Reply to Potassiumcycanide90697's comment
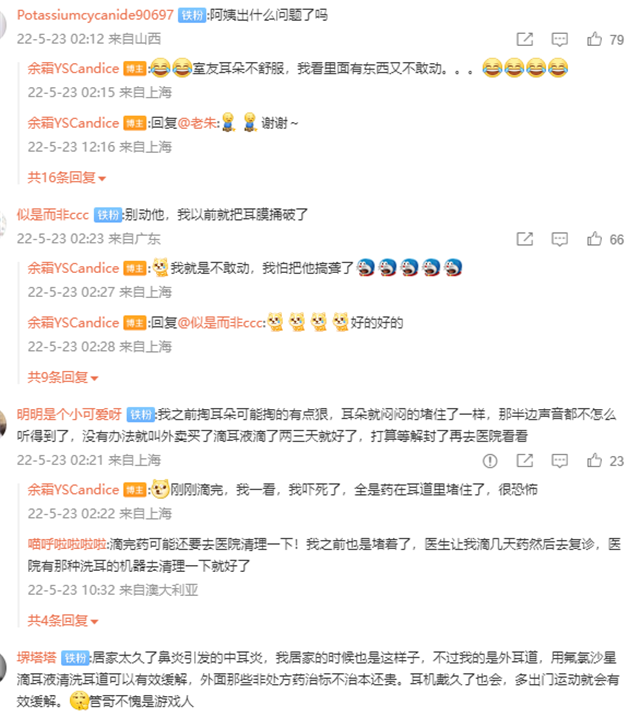Image resolution: width=640 pixels, height=717 pixels. (x=561, y=39)
